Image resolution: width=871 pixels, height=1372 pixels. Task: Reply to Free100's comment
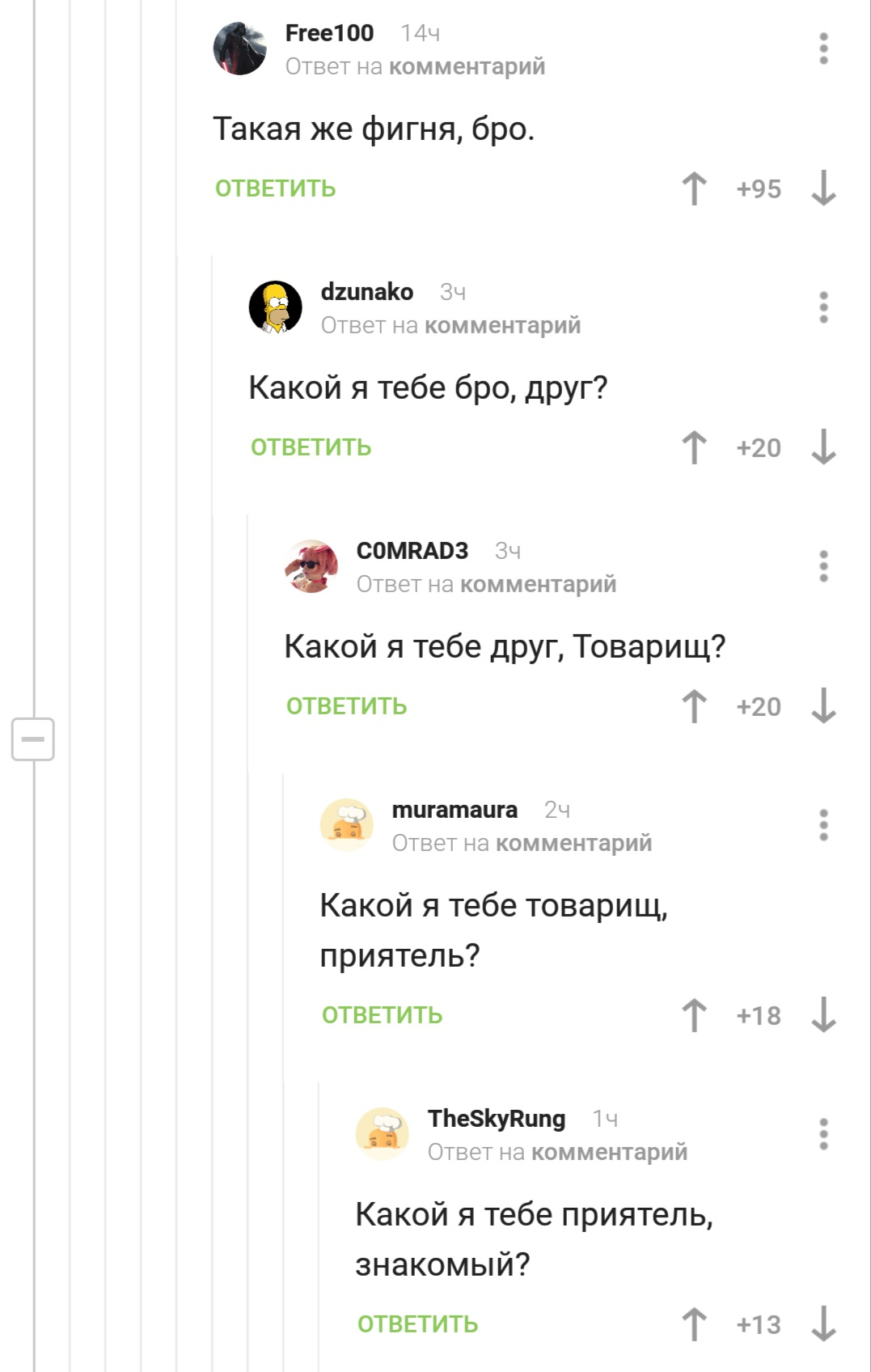click(275, 188)
